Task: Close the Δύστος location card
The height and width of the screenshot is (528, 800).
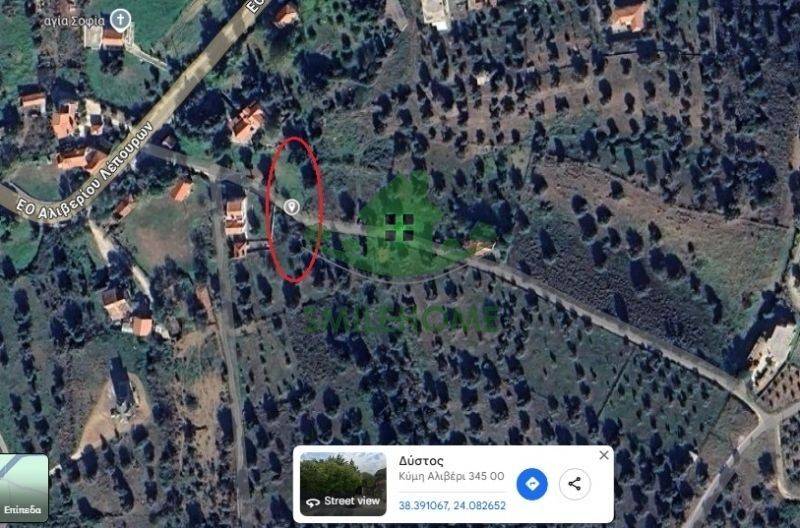Action: click(603, 455)
